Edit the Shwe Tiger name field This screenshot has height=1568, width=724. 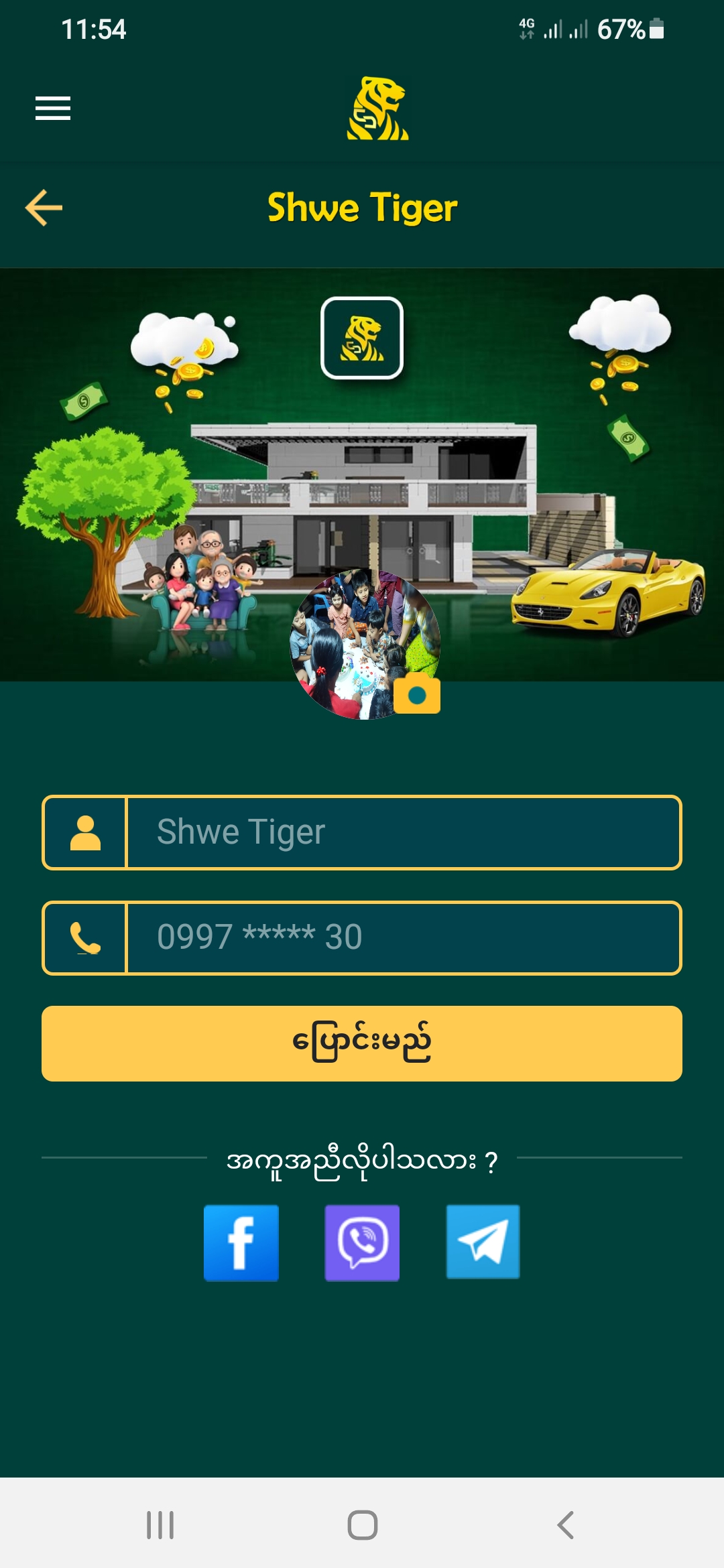402,832
